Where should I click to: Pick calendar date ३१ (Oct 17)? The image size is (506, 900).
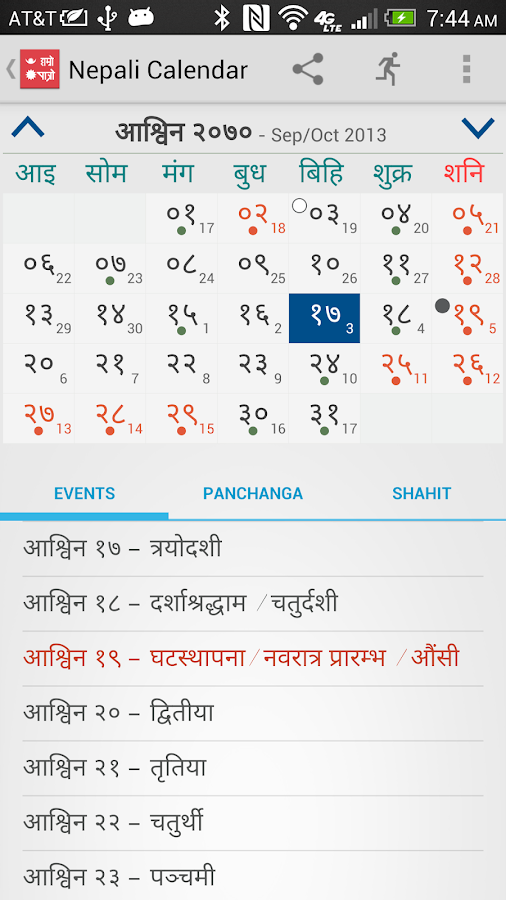[x=324, y=418]
